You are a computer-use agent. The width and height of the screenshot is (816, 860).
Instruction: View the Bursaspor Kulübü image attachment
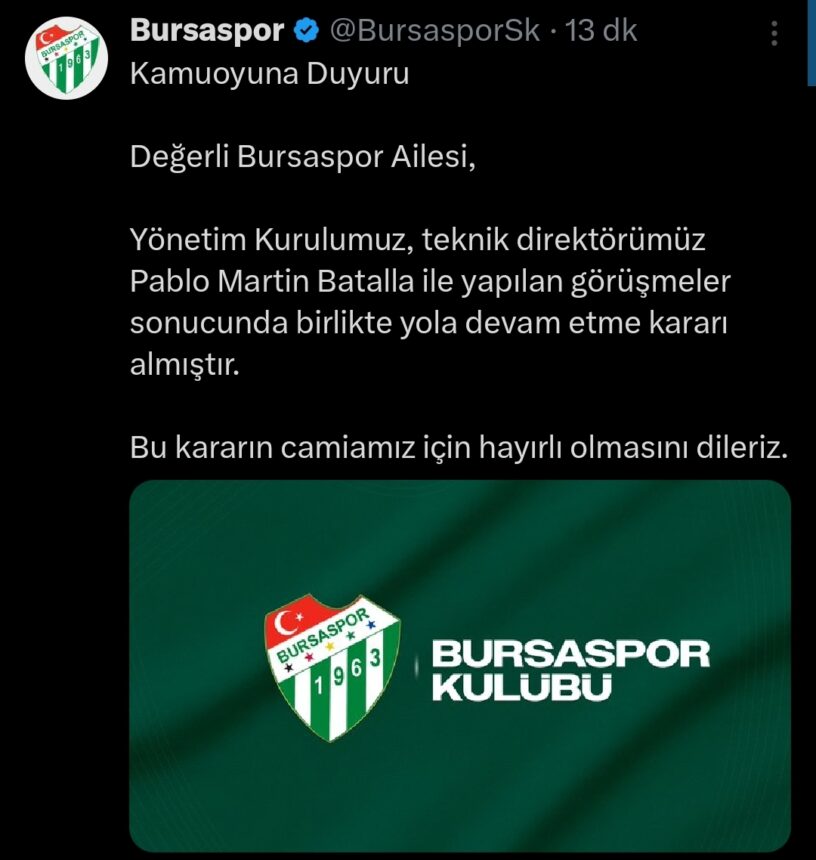(x=460, y=665)
